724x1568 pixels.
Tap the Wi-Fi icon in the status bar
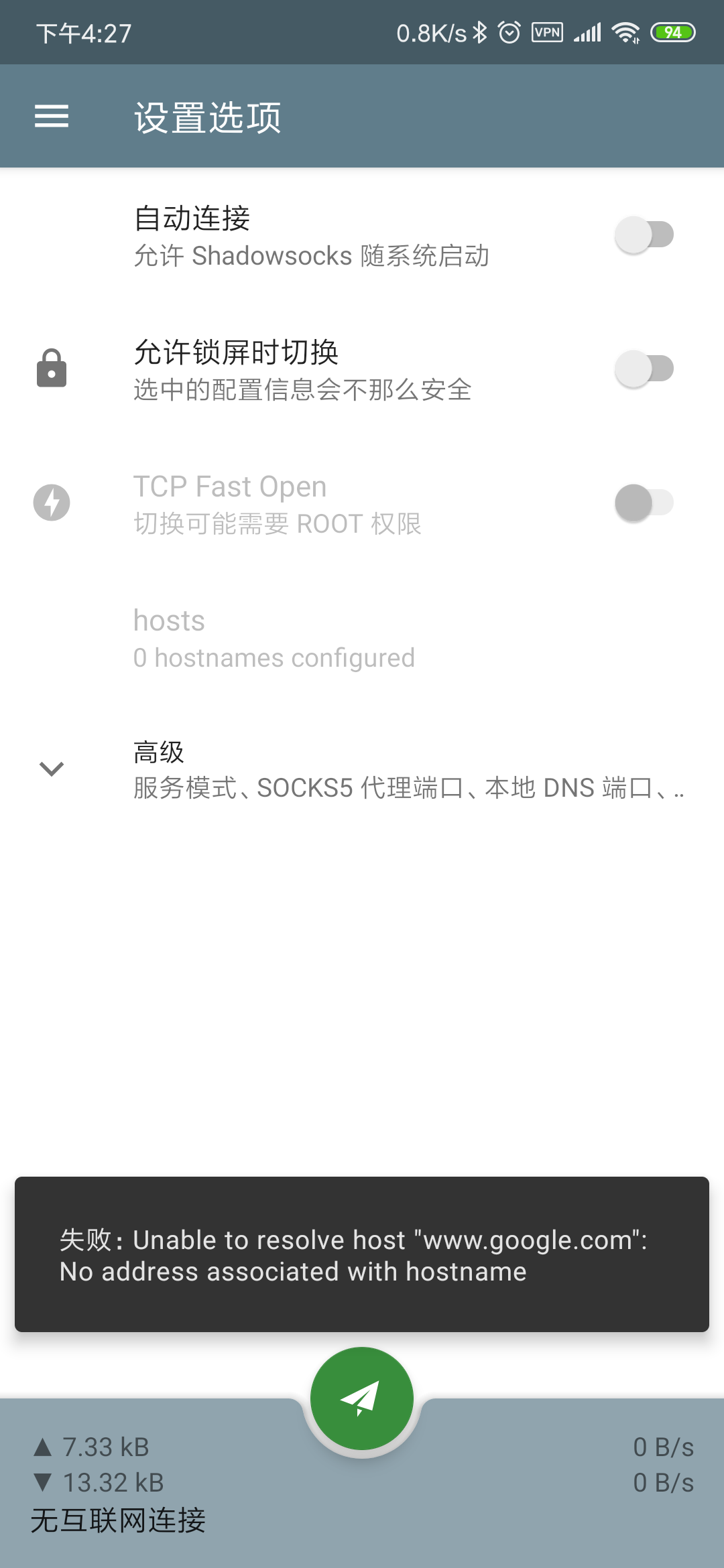[x=627, y=31]
